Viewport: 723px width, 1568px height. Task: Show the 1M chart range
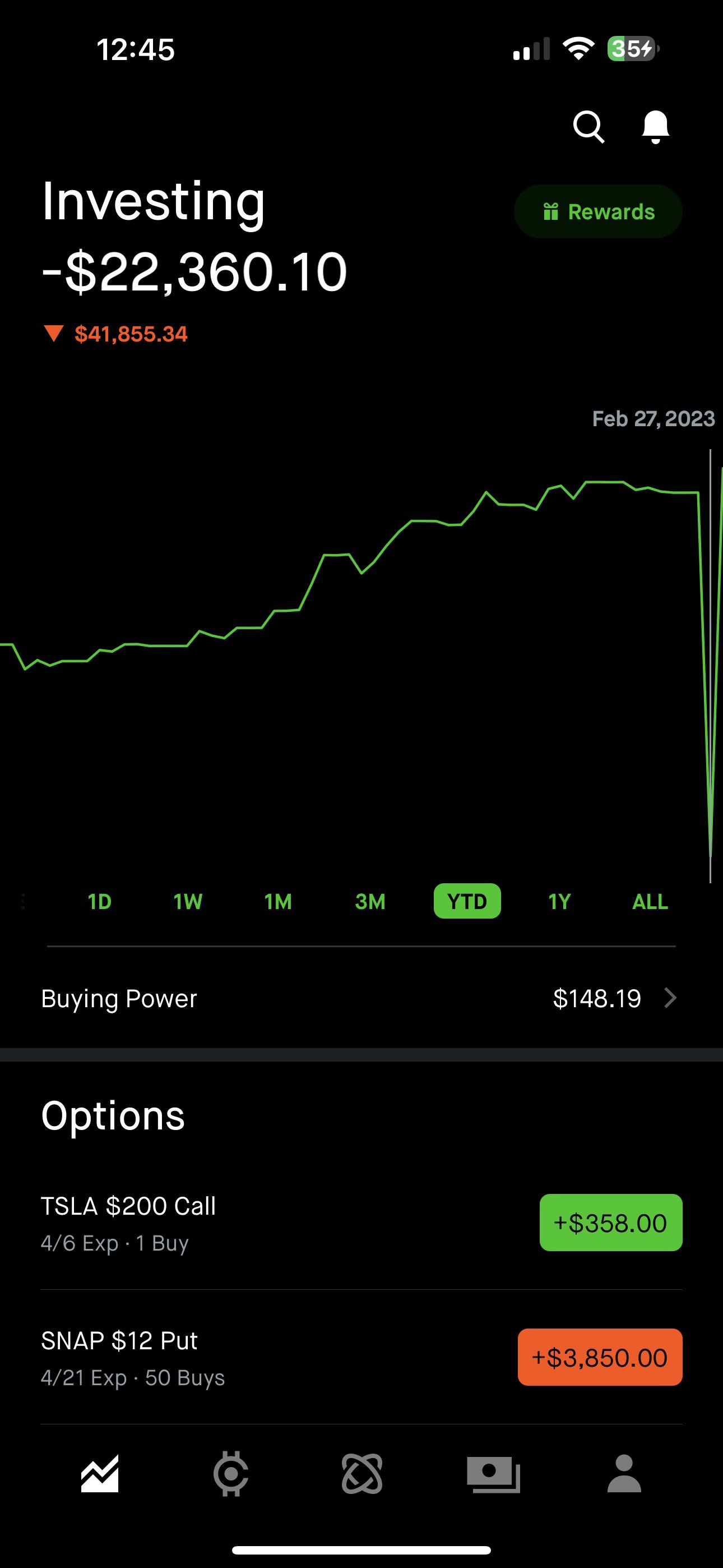[278, 901]
